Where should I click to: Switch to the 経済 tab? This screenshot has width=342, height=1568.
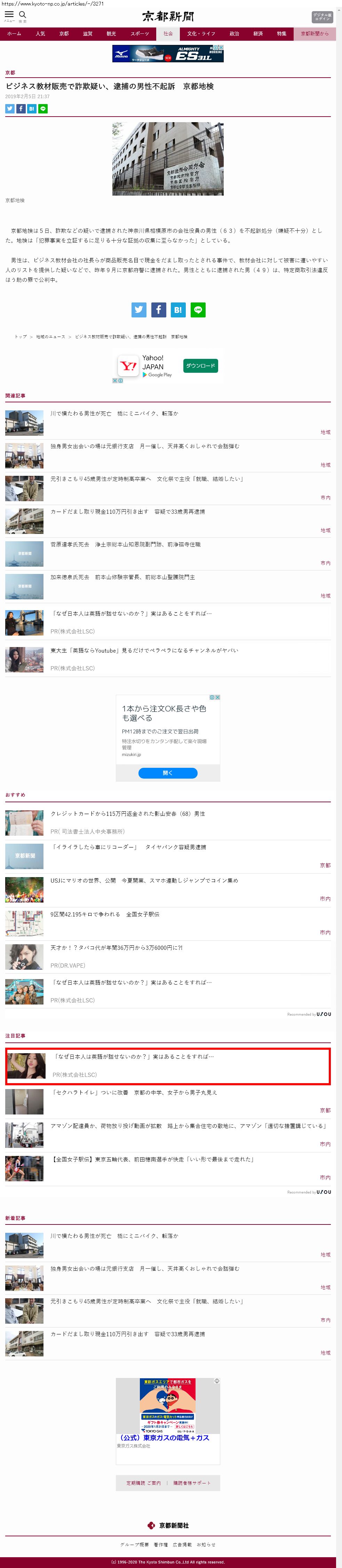click(258, 34)
